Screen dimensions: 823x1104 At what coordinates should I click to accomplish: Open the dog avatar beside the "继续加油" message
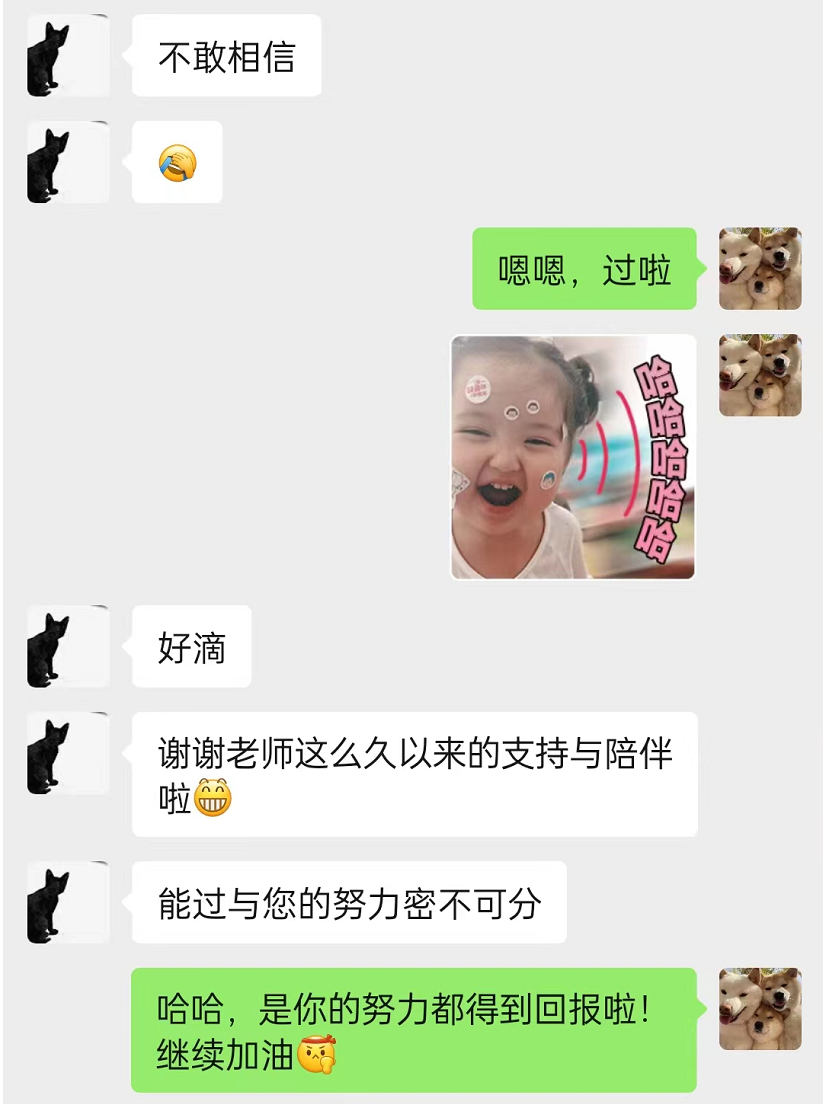point(760,1008)
